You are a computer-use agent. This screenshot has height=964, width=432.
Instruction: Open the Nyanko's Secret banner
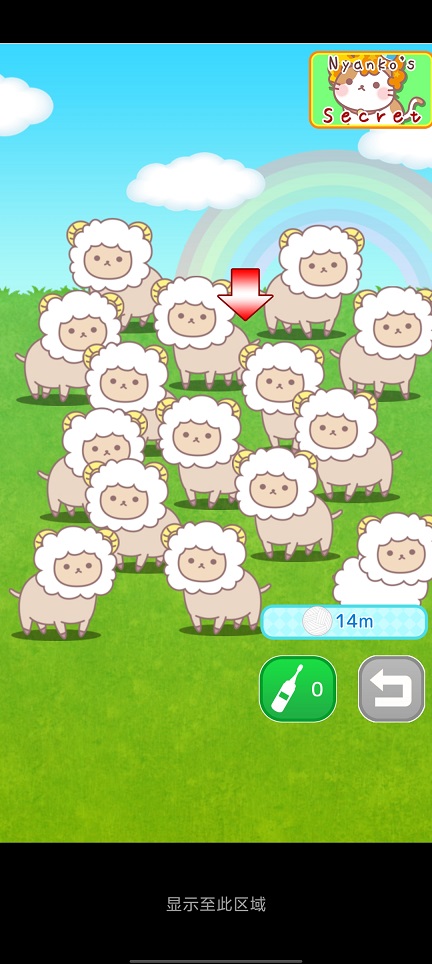pos(371,90)
